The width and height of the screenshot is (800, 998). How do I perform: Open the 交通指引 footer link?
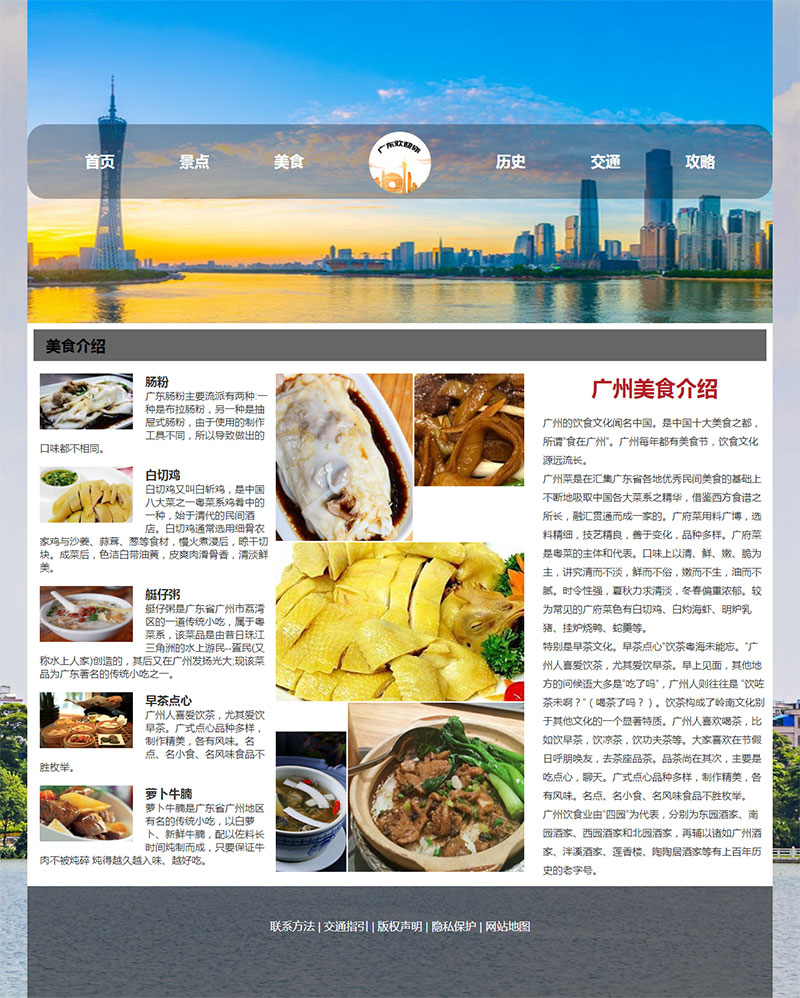click(x=346, y=926)
